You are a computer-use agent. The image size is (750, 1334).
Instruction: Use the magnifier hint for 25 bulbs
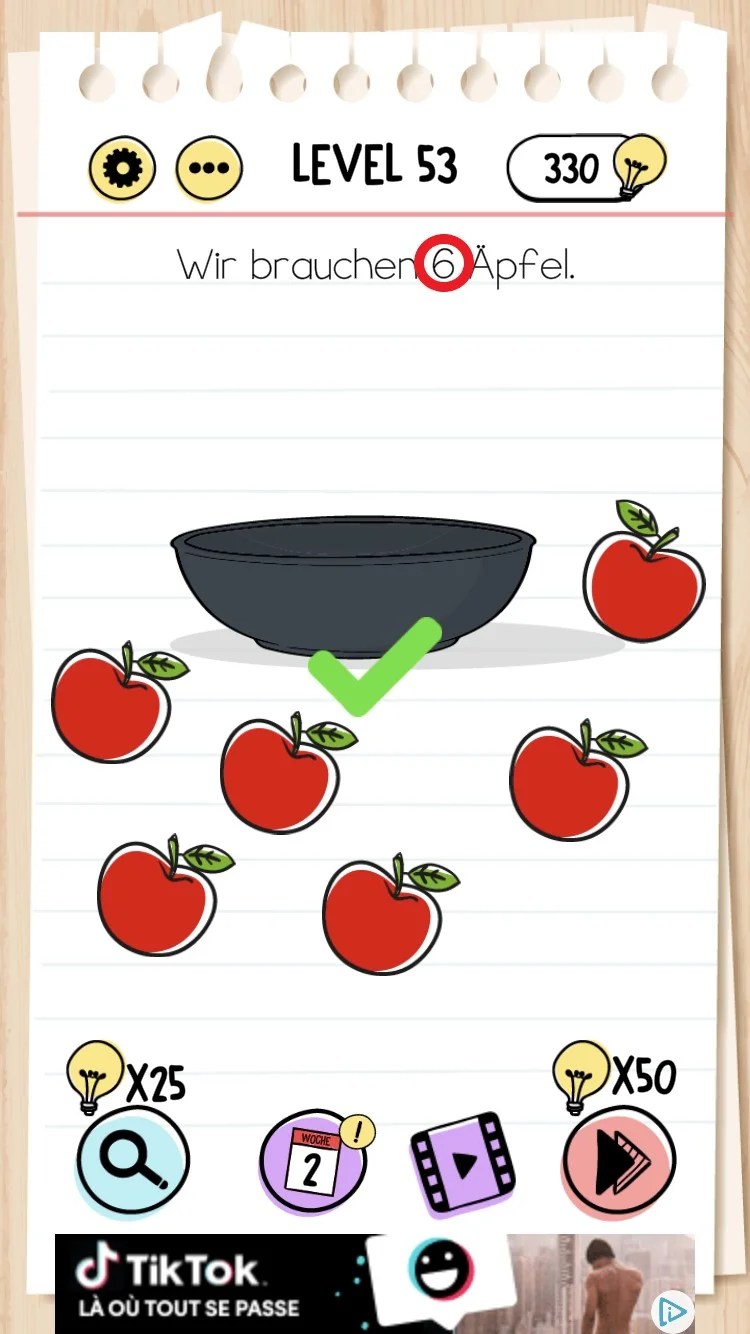133,1161
